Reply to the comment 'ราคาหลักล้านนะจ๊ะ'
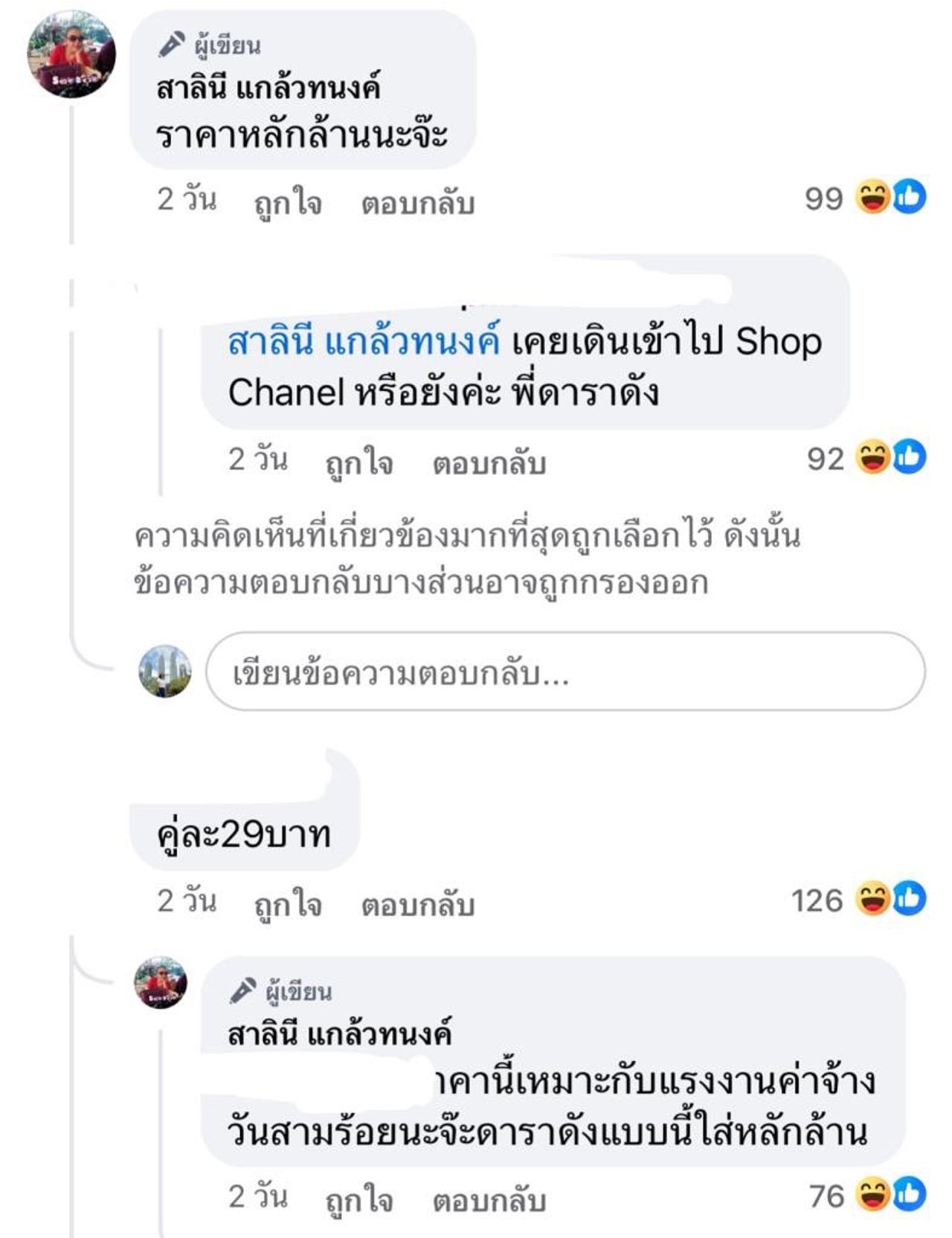Viewport: 952px width, 1238px height. [x=417, y=202]
